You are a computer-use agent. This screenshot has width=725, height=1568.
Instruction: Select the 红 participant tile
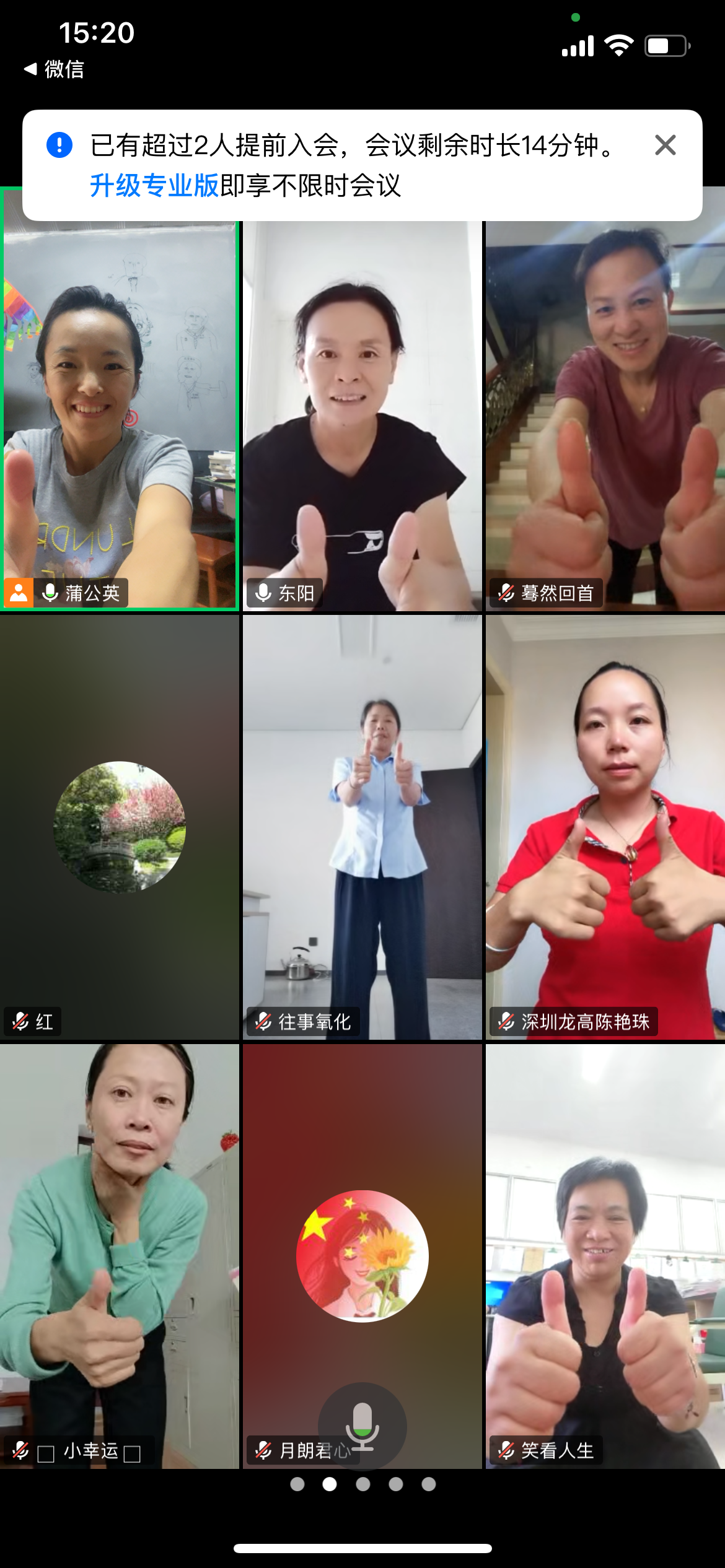click(x=120, y=827)
